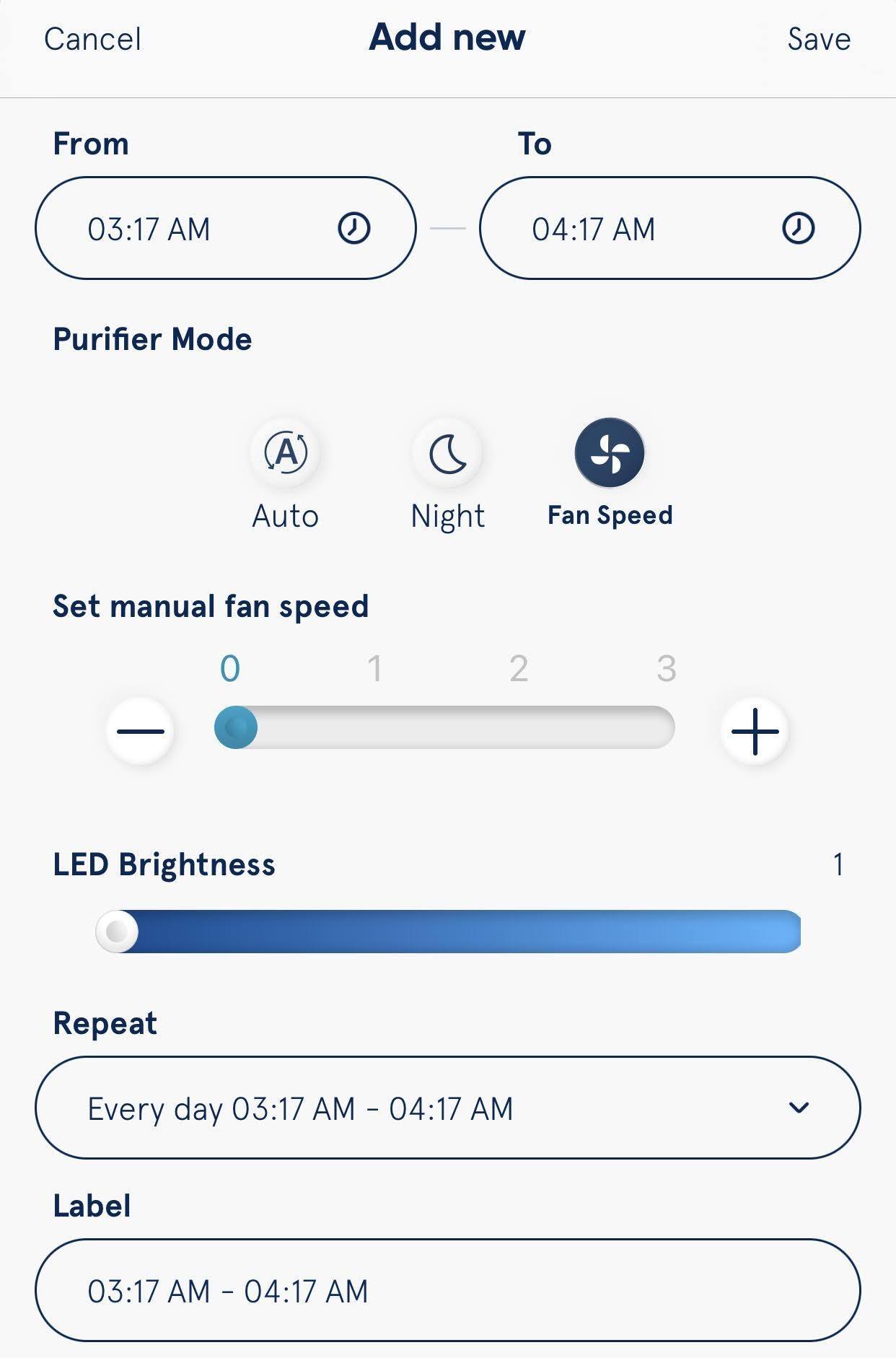896x1358 pixels.
Task: Open the To time picker
Action: point(669,228)
